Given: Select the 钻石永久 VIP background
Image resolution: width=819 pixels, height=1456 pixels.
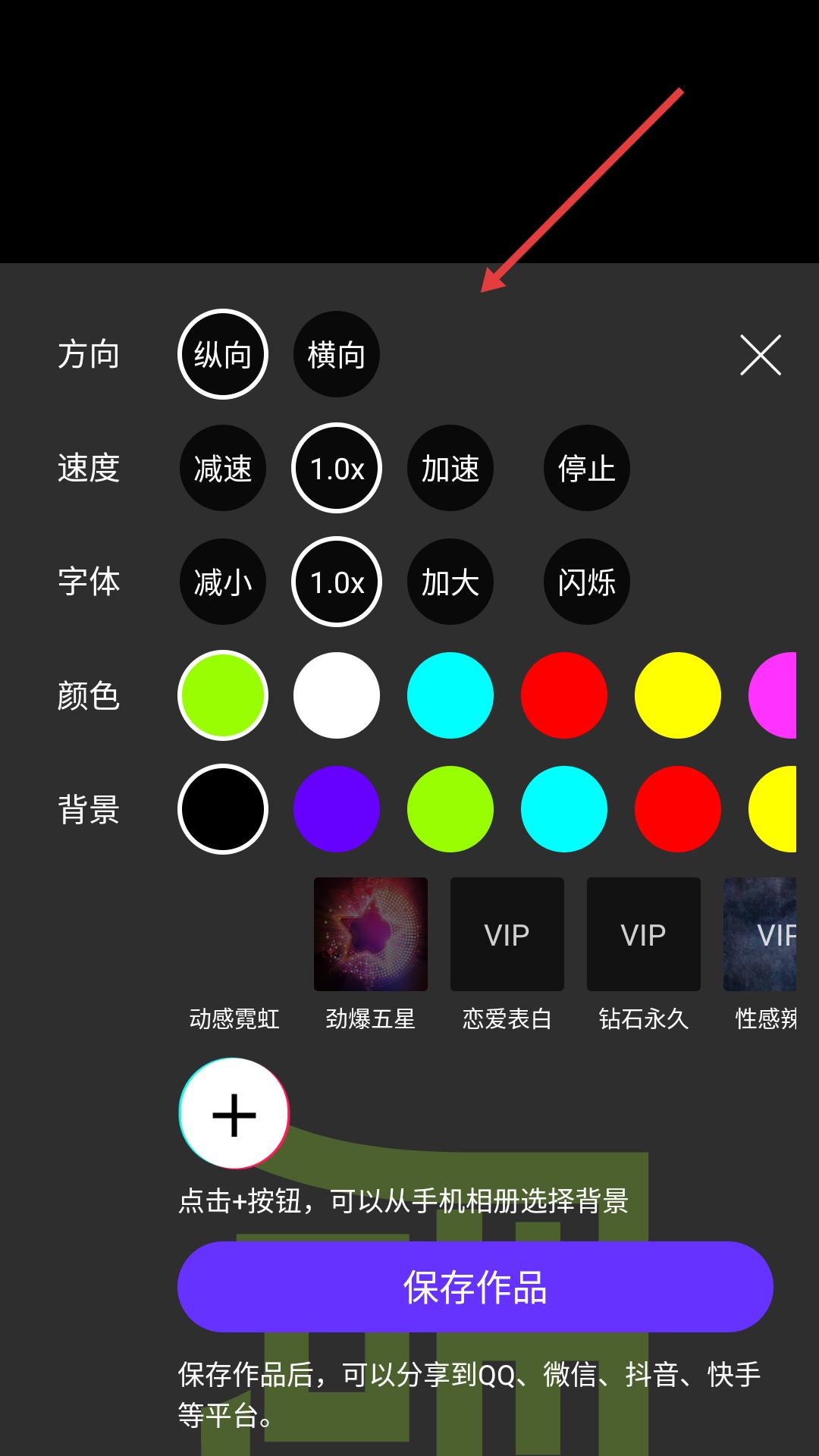Looking at the screenshot, I should (644, 934).
